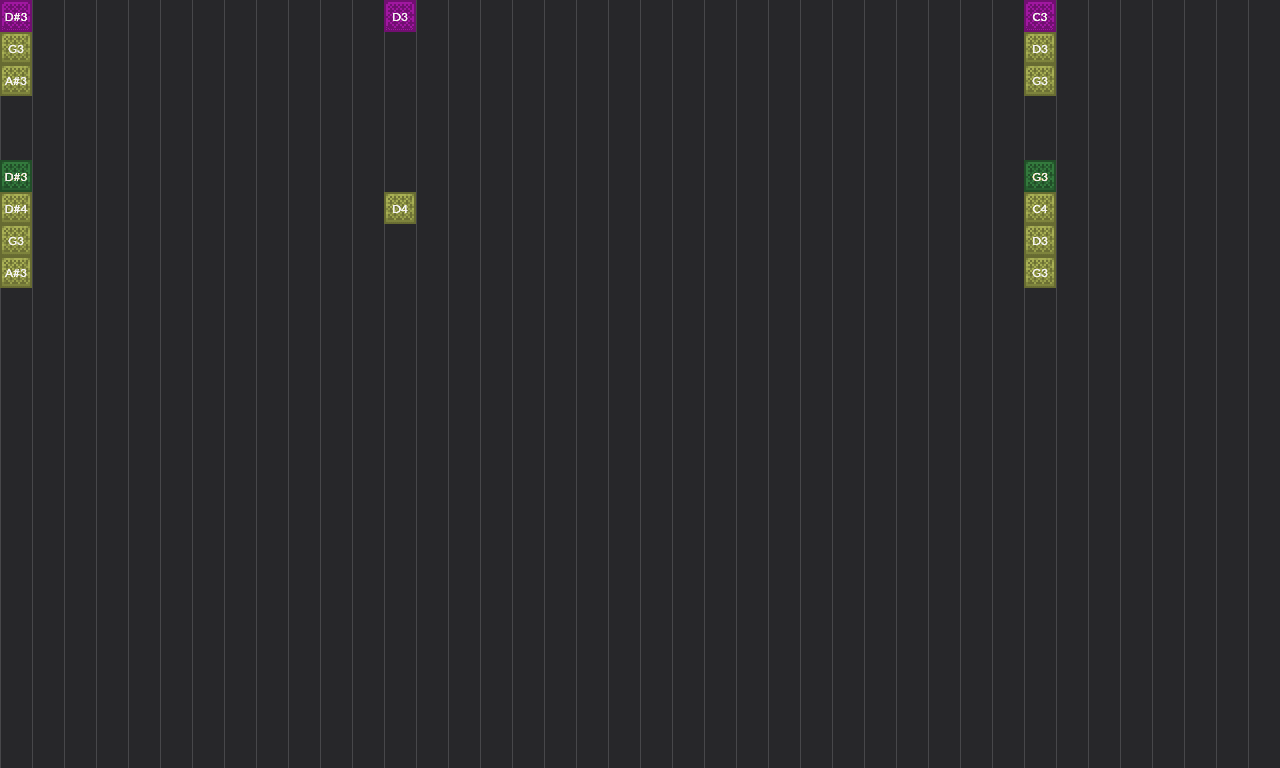
Task: Tap the D4 note block
Action: pyautogui.click(x=400, y=208)
